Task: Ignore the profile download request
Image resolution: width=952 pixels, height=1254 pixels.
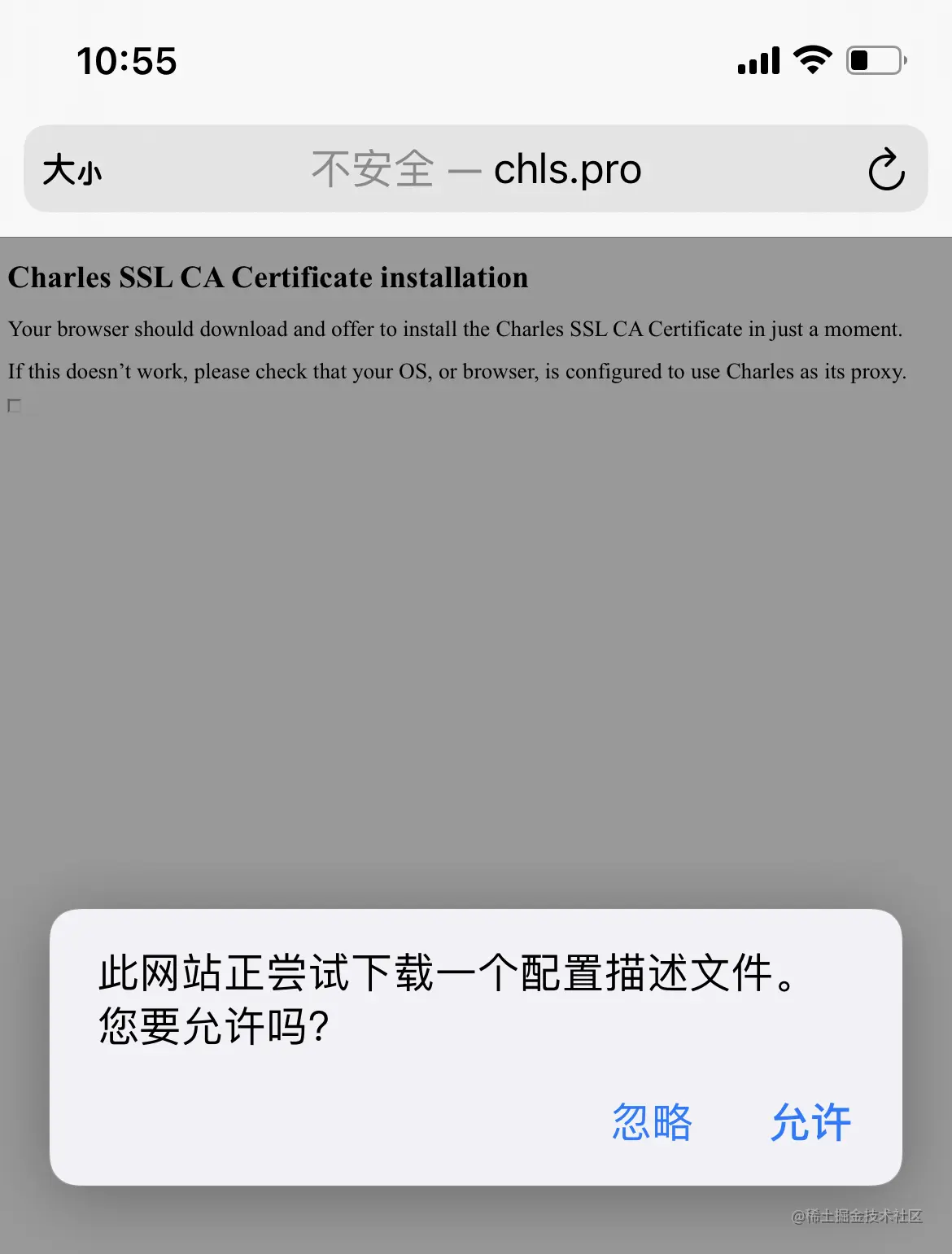Action: [652, 1122]
